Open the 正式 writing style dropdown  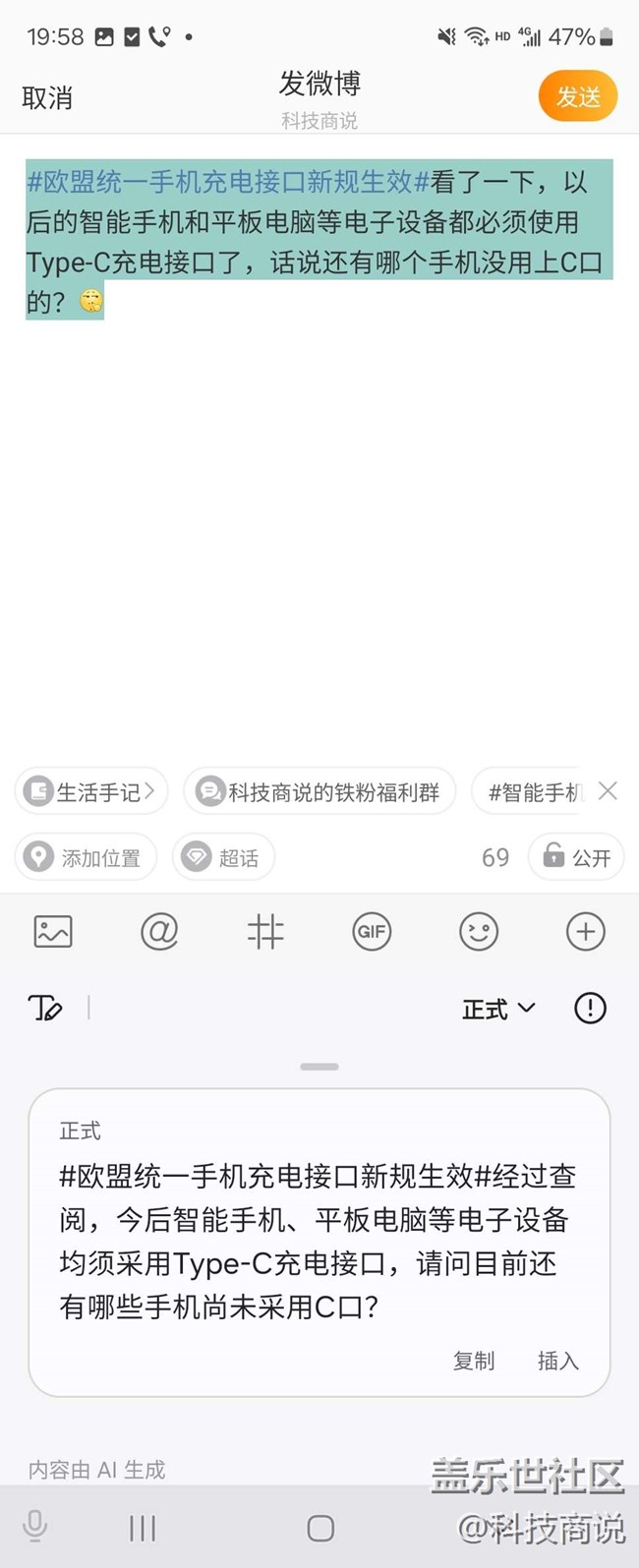[x=498, y=1009]
